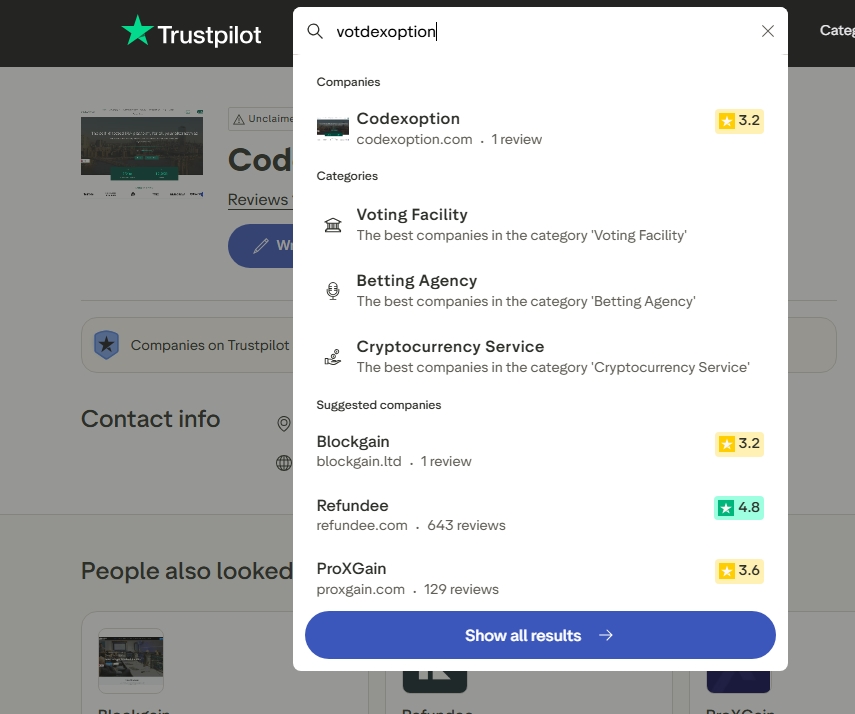Open the Betting Agency category
Image resolution: width=855 pixels, height=714 pixels.
540,290
